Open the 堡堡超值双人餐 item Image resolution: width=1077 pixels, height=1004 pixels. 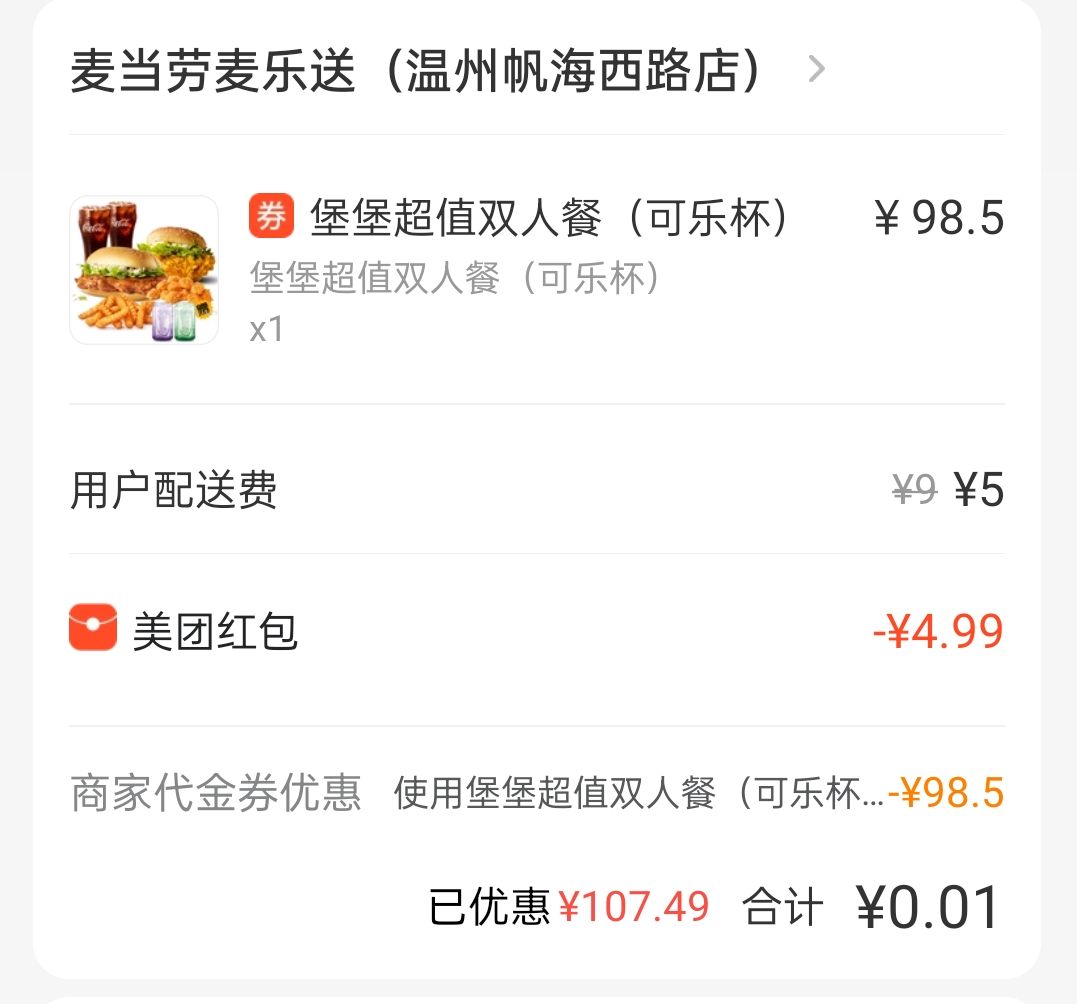[x=549, y=219]
